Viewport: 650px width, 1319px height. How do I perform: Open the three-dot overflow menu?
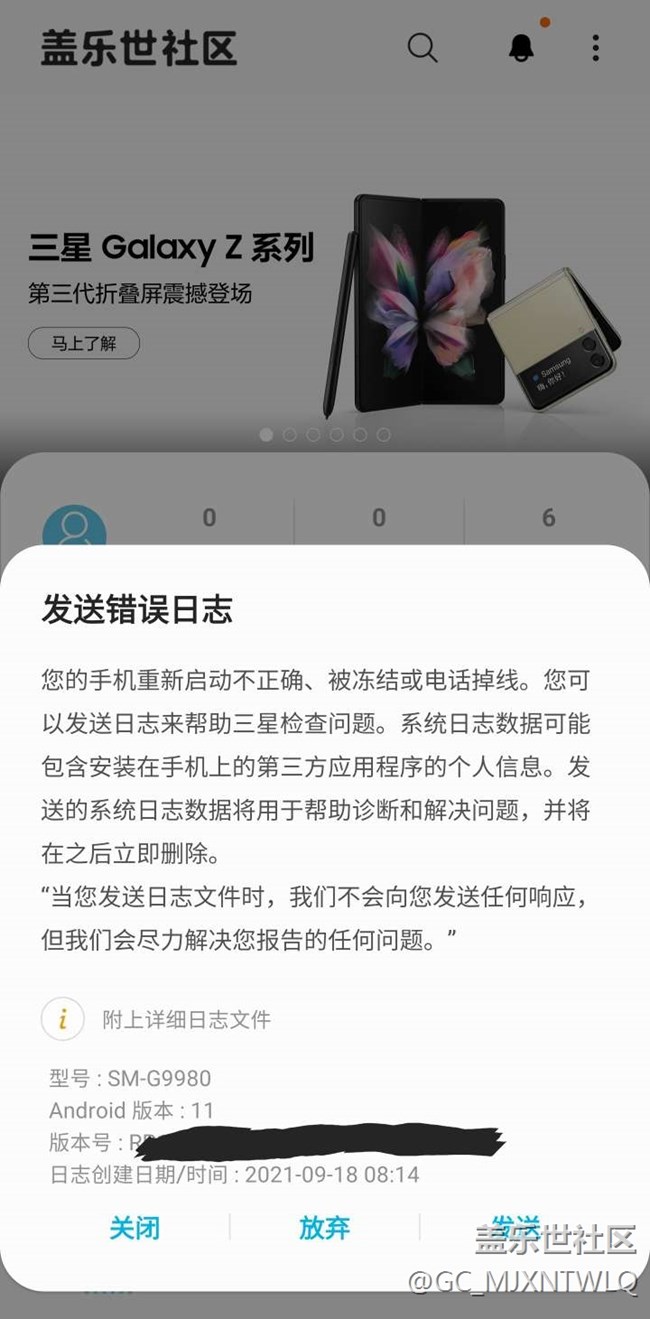pos(595,48)
